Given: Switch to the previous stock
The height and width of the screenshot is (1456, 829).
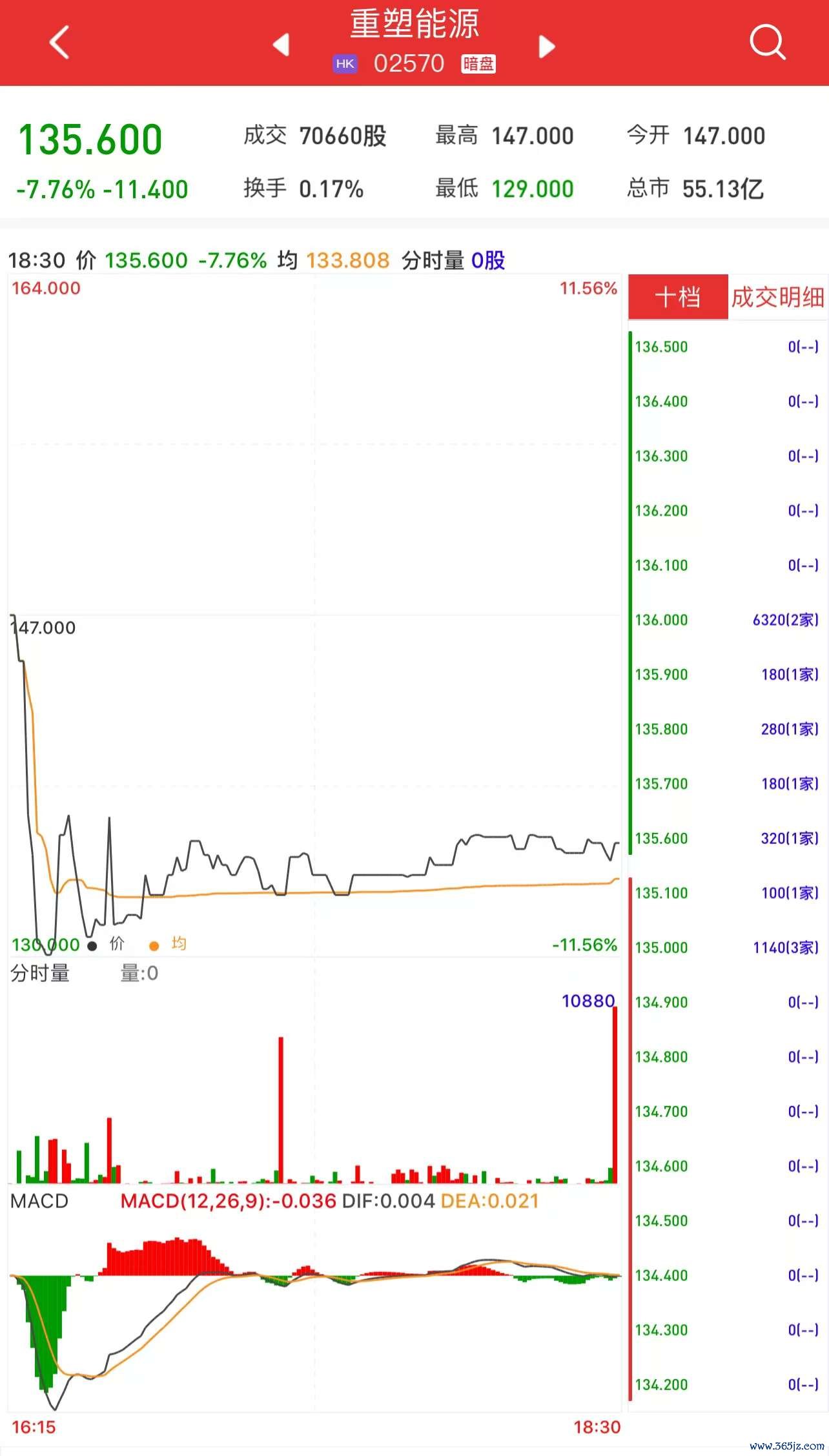Looking at the screenshot, I should 281,45.
